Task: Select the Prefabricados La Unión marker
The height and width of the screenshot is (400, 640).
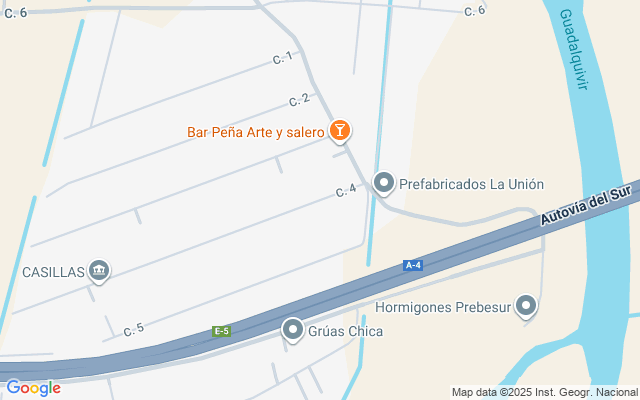Action: pos(383,183)
